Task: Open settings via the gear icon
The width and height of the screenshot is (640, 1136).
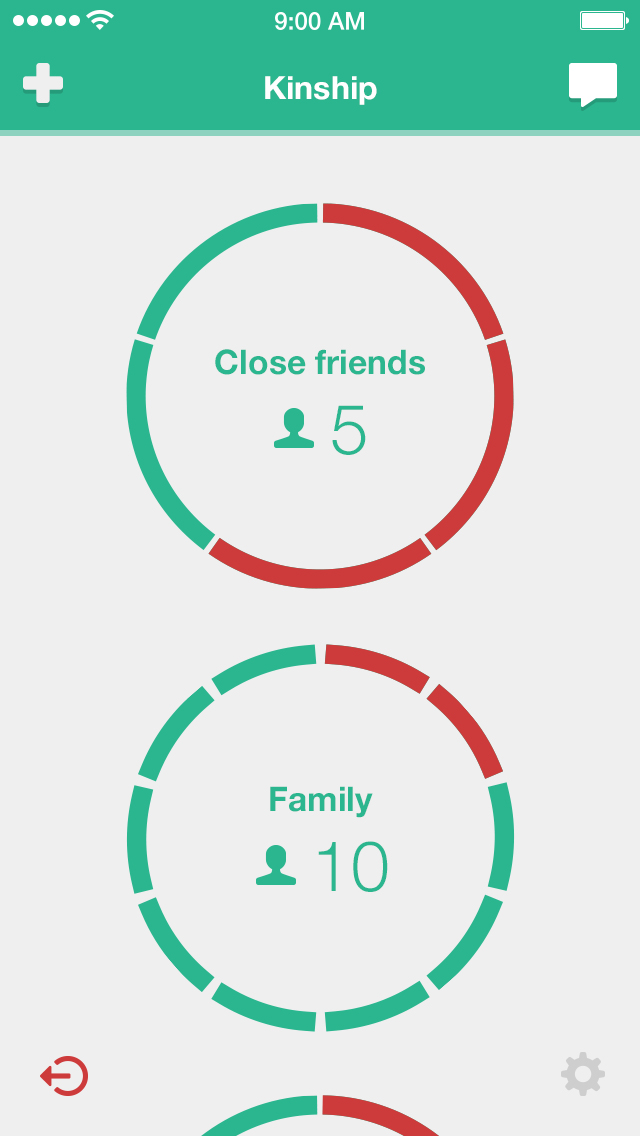Action: [582, 1075]
